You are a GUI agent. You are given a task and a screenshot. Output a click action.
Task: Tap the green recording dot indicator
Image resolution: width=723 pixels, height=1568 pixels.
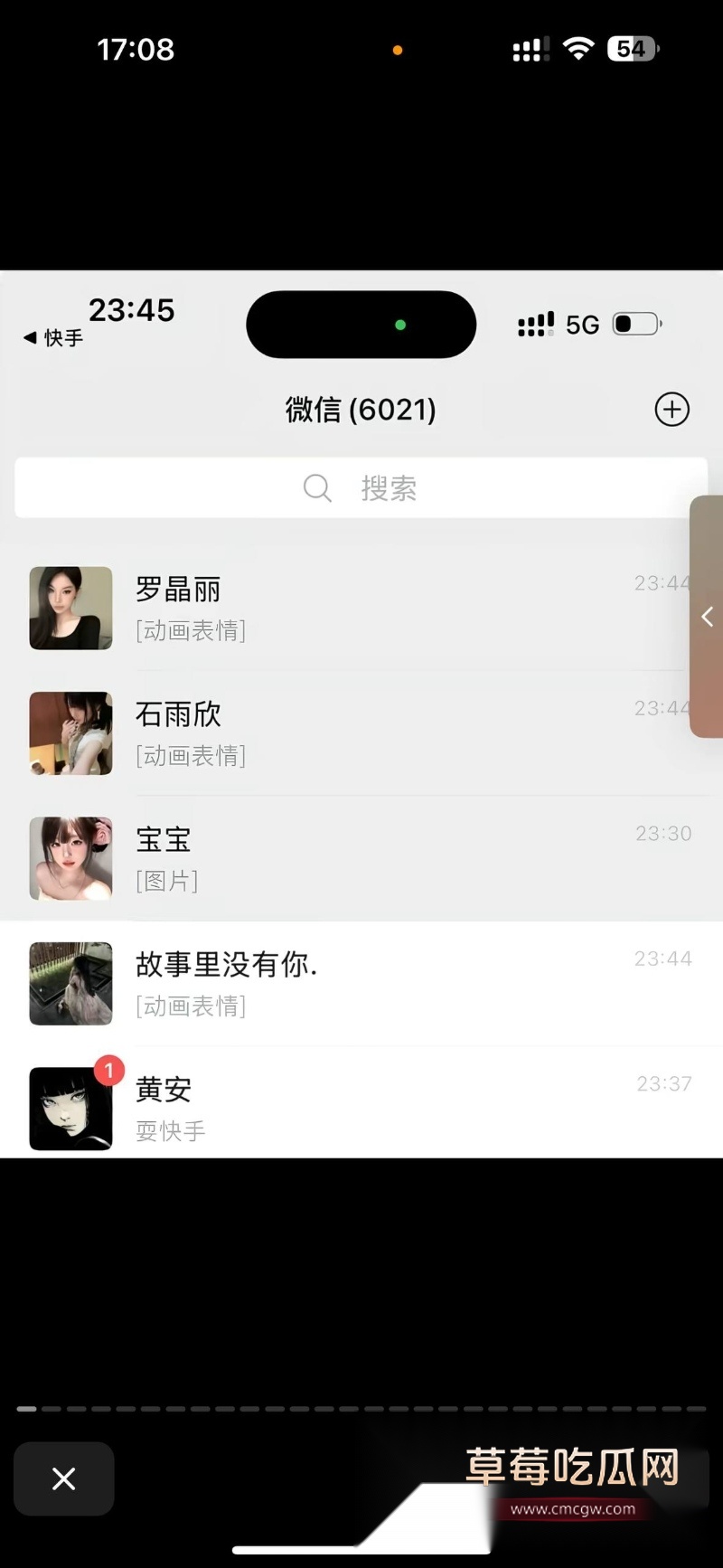401,324
